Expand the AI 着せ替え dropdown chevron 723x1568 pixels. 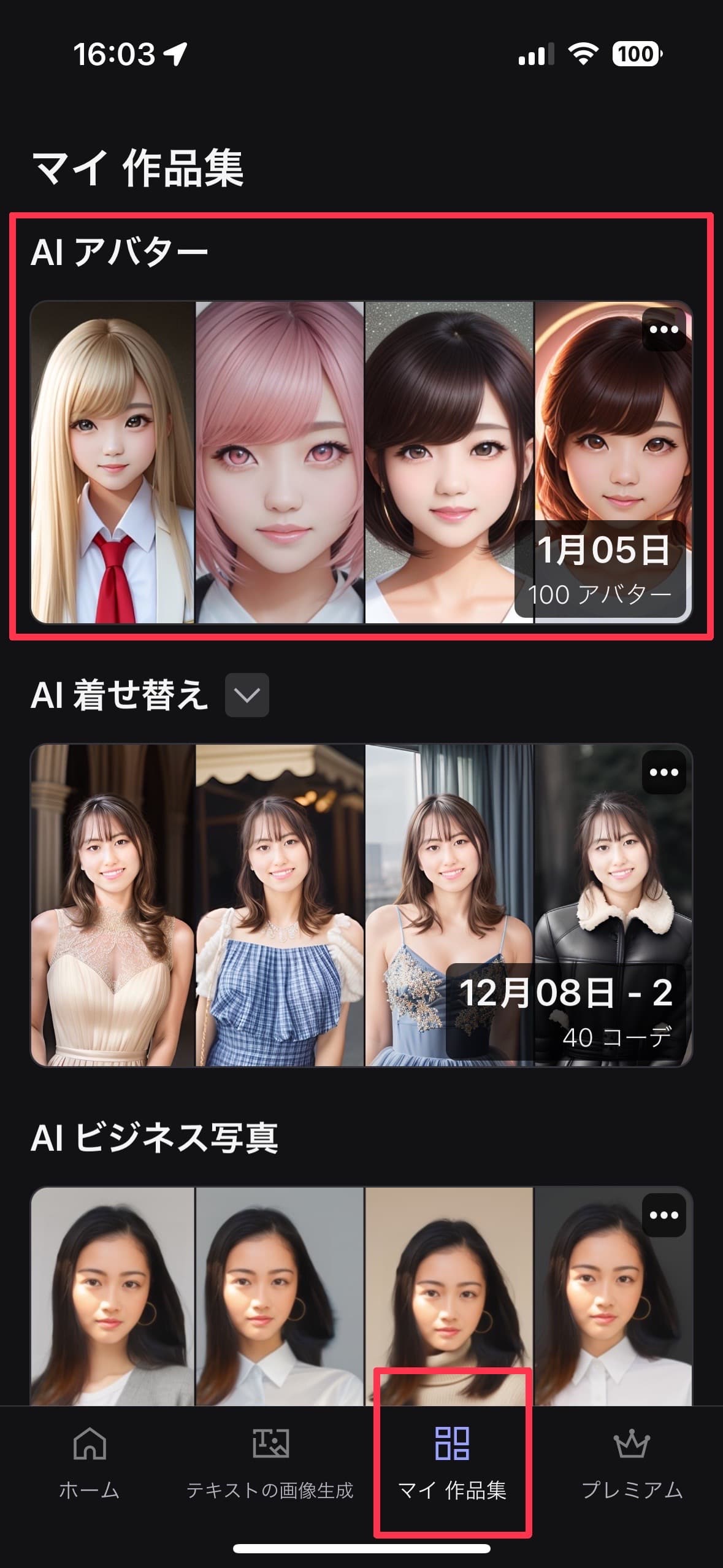point(247,695)
